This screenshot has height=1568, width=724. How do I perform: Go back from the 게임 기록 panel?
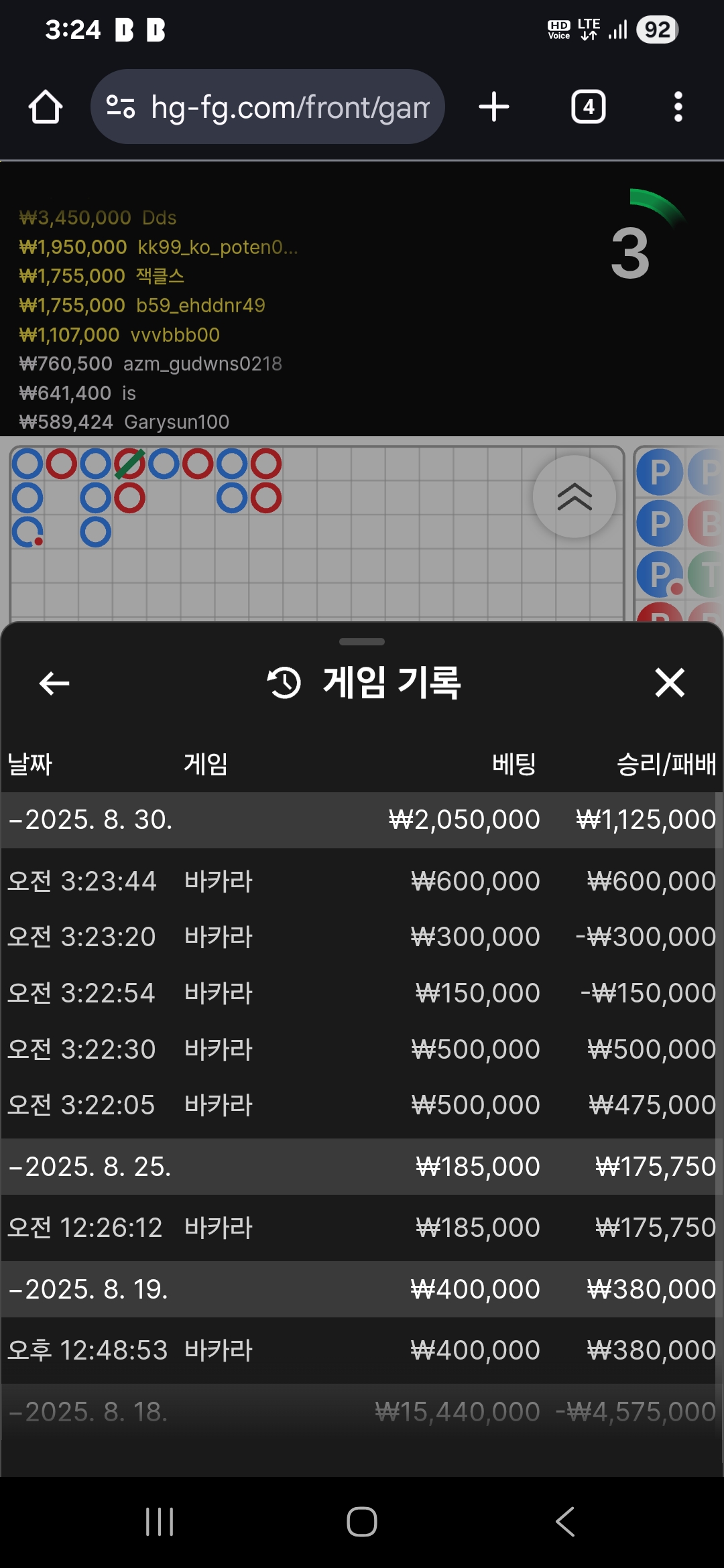point(54,683)
